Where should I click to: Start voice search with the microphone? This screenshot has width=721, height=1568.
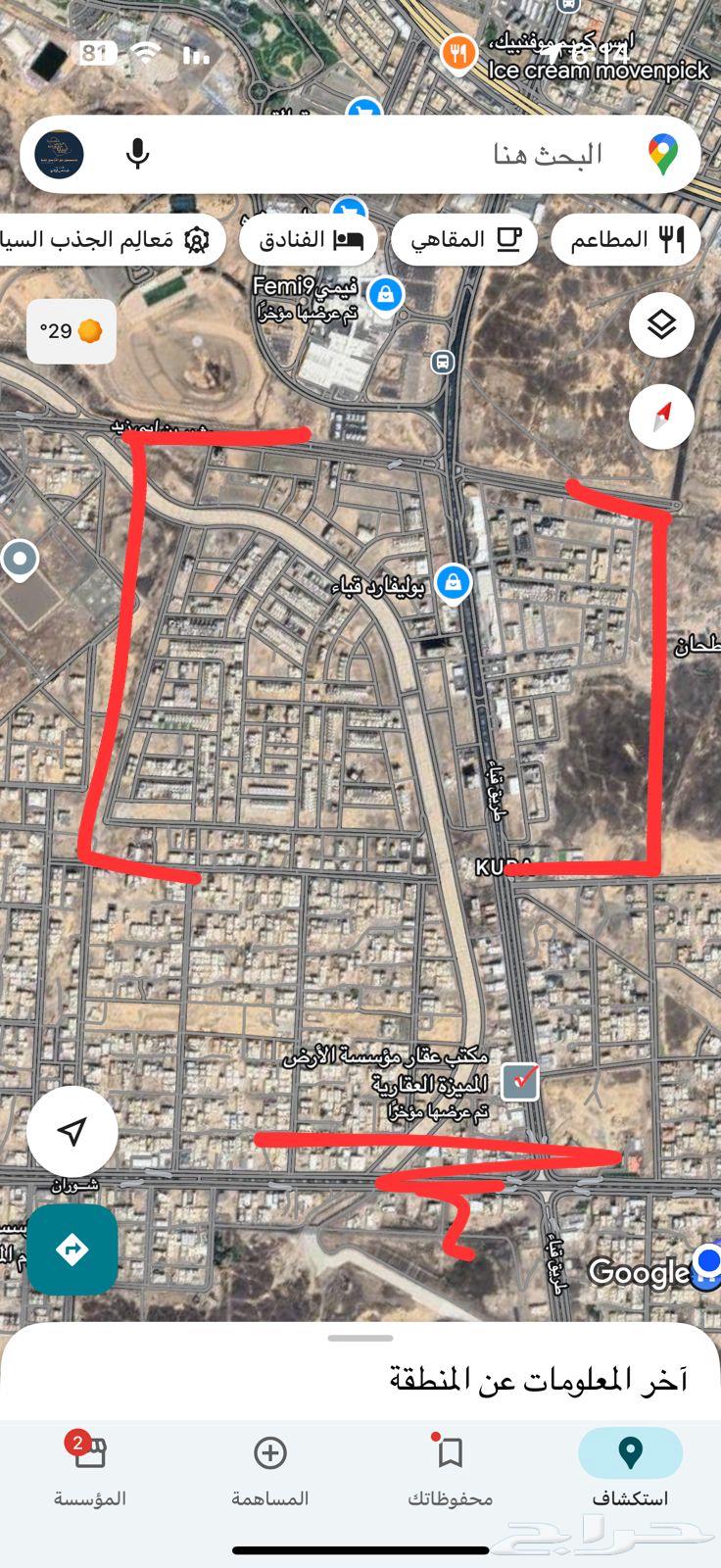coord(138,155)
